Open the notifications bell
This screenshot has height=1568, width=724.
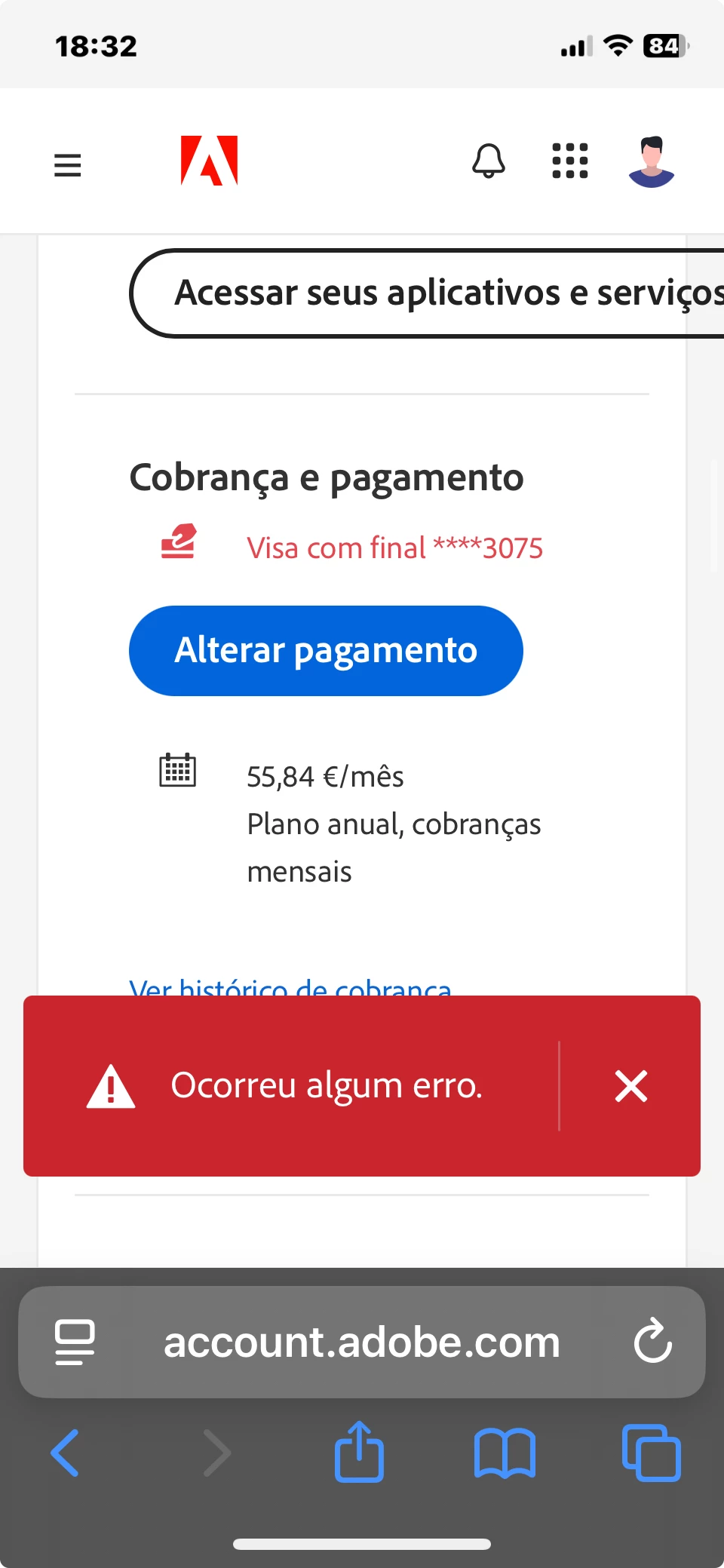[x=489, y=161]
